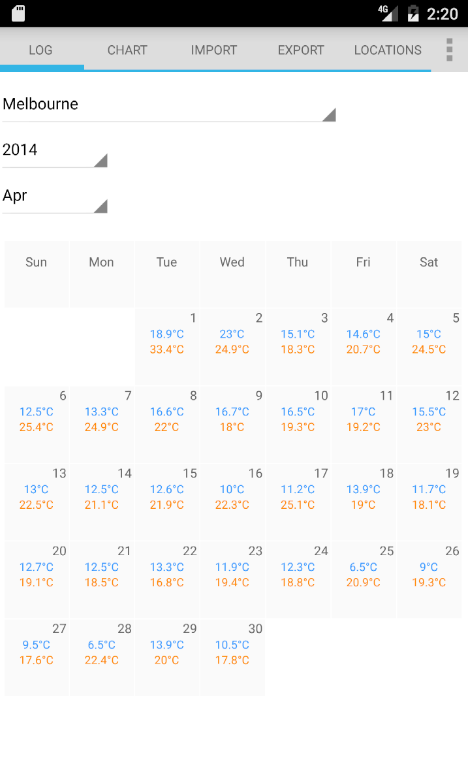Open the April 6 day cell

(x=36, y=424)
